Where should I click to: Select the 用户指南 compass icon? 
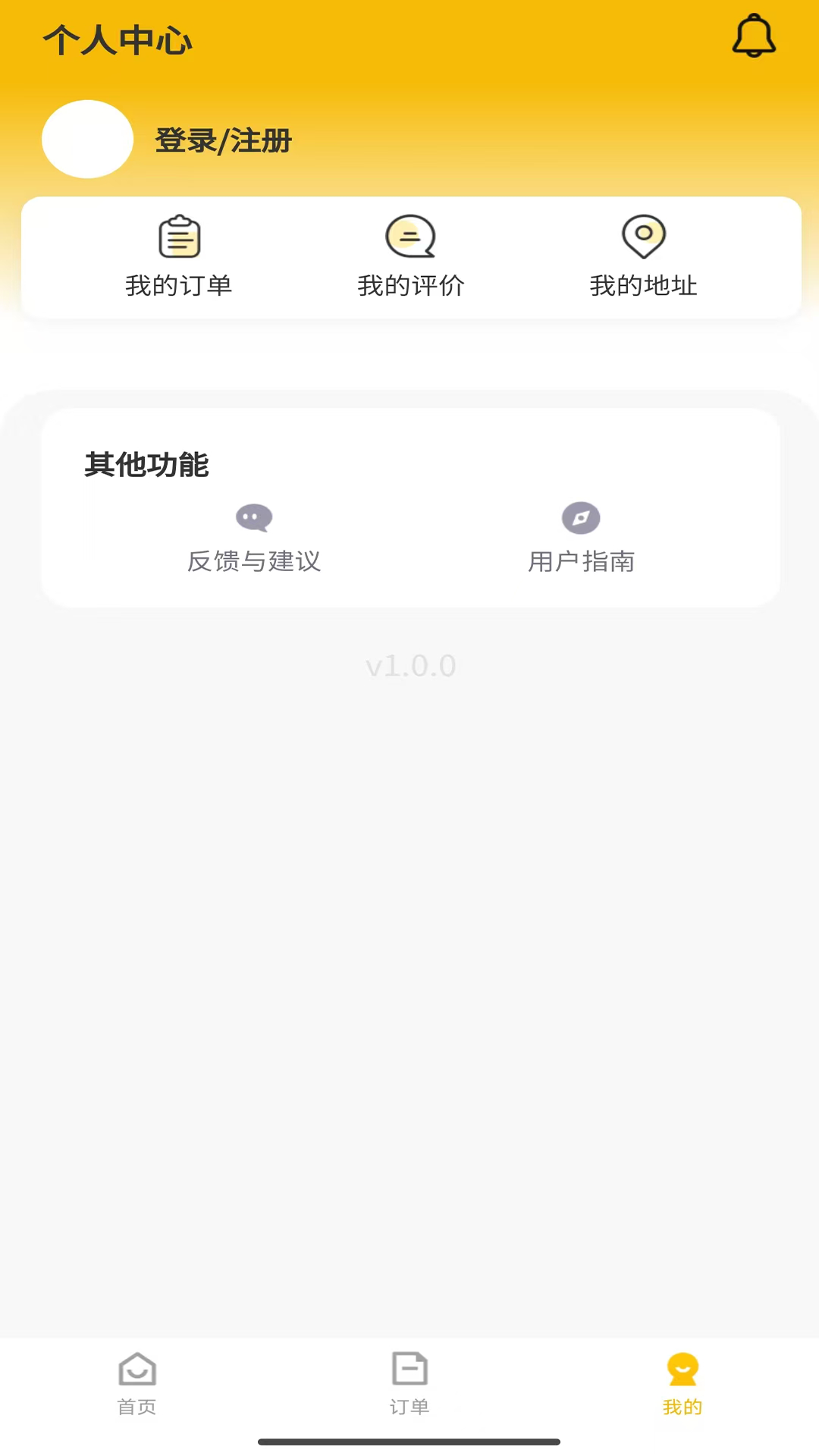pos(580,518)
